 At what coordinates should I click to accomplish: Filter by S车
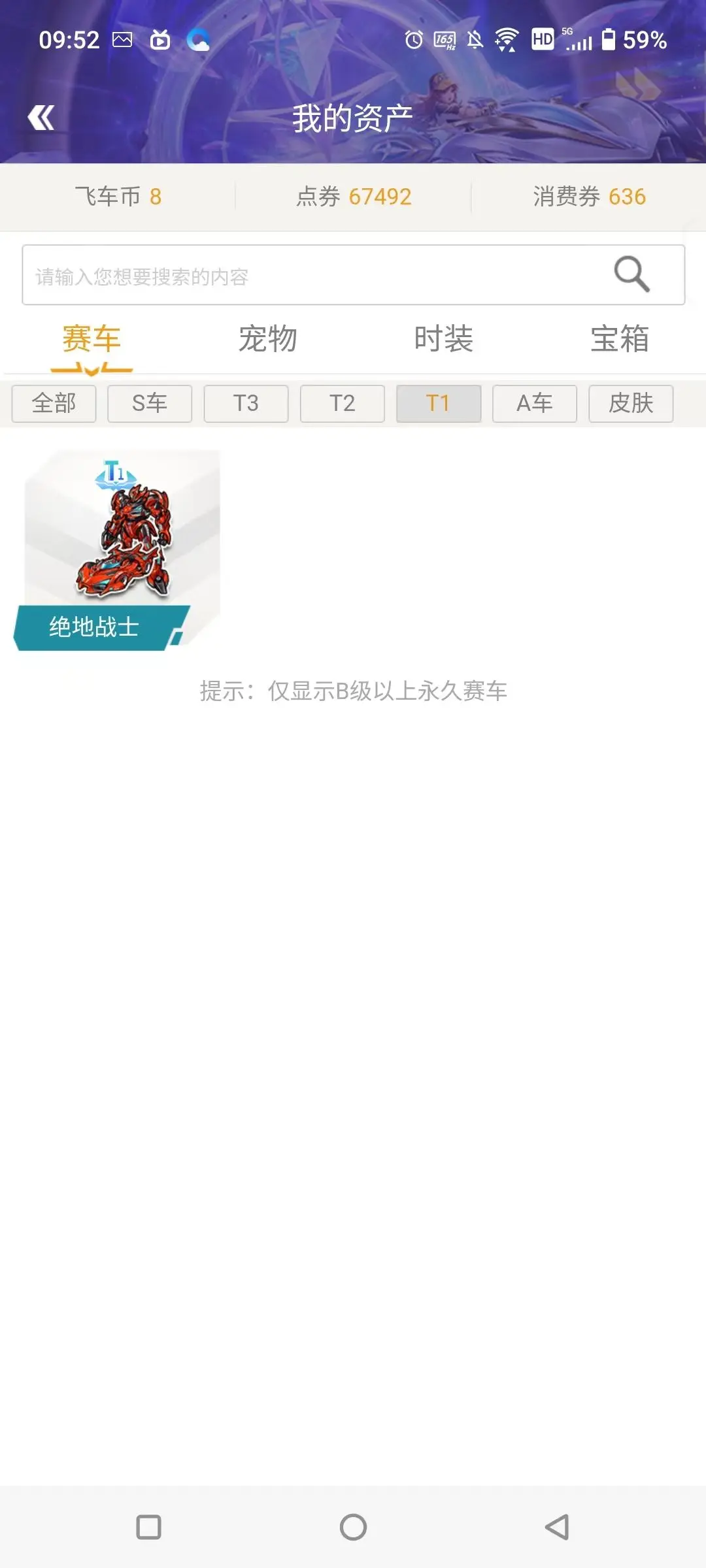click(150, 404)
